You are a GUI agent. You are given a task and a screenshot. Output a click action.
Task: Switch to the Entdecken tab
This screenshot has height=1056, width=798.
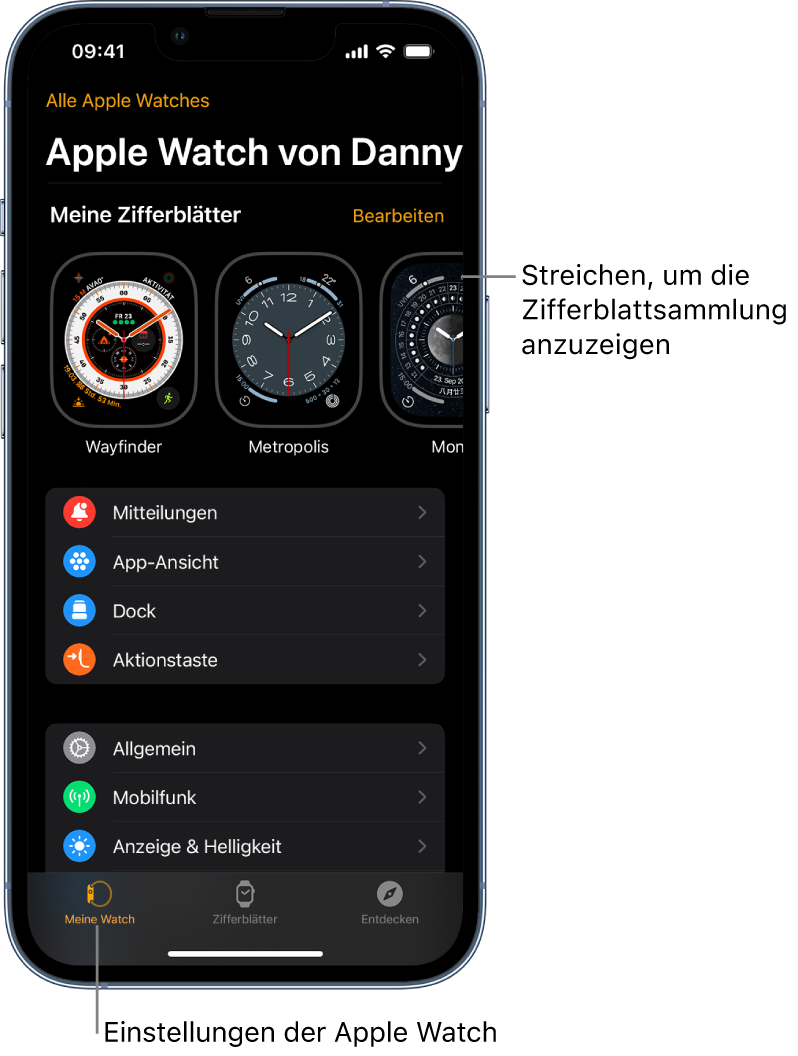[x=390, y=905]
